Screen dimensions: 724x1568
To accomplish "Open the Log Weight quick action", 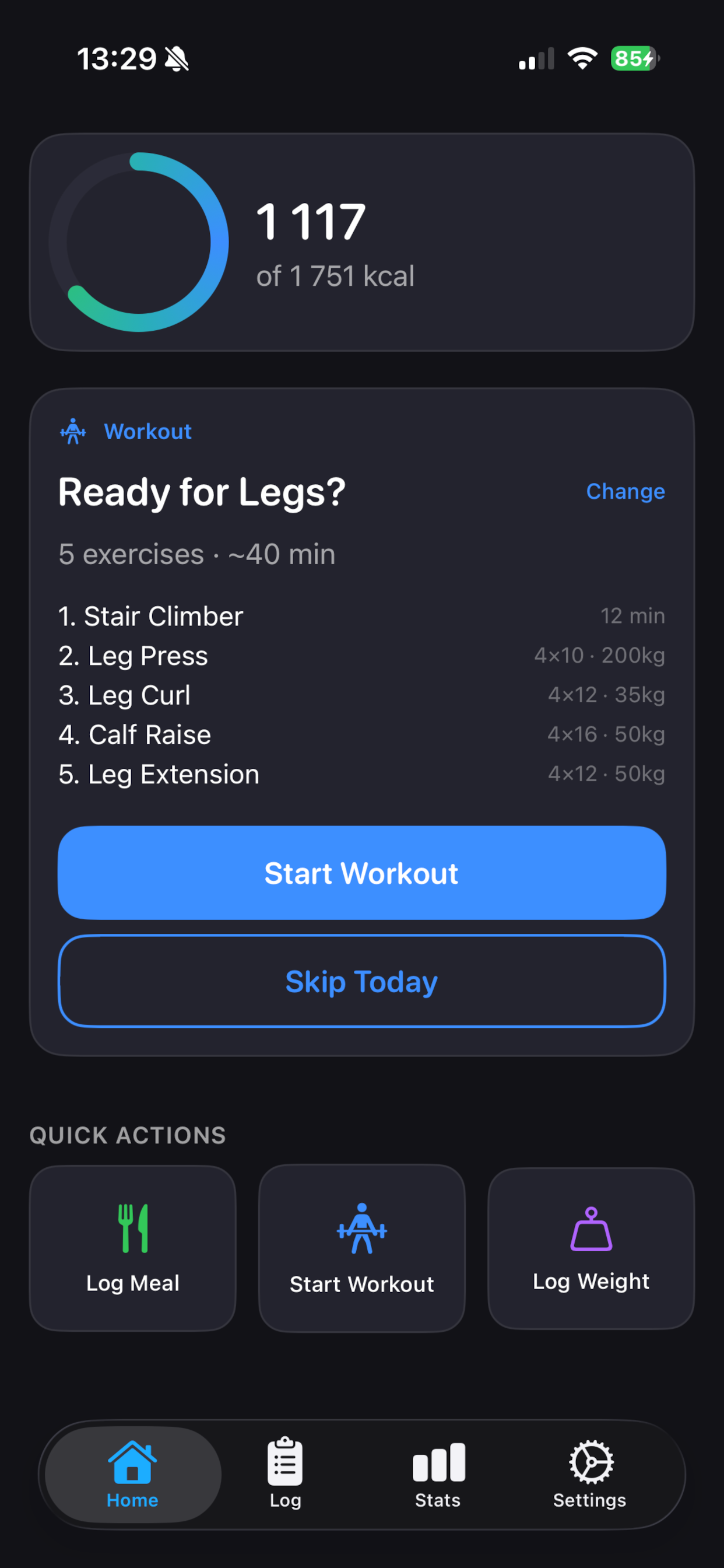I will point(591,1248).
